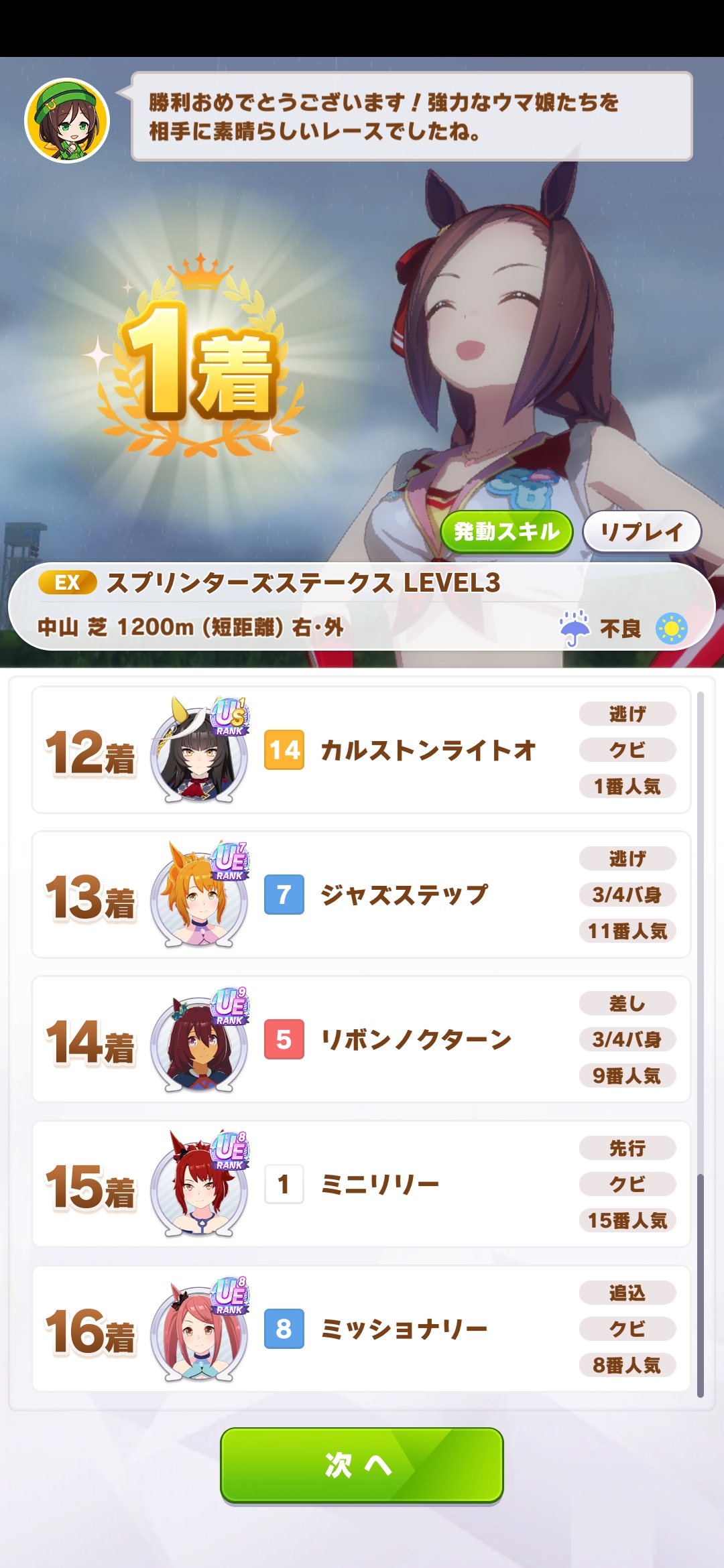This screenshot has width=724, height=1568.
Task: Select the ジャズステップ result row
Action: pos(361,895)
